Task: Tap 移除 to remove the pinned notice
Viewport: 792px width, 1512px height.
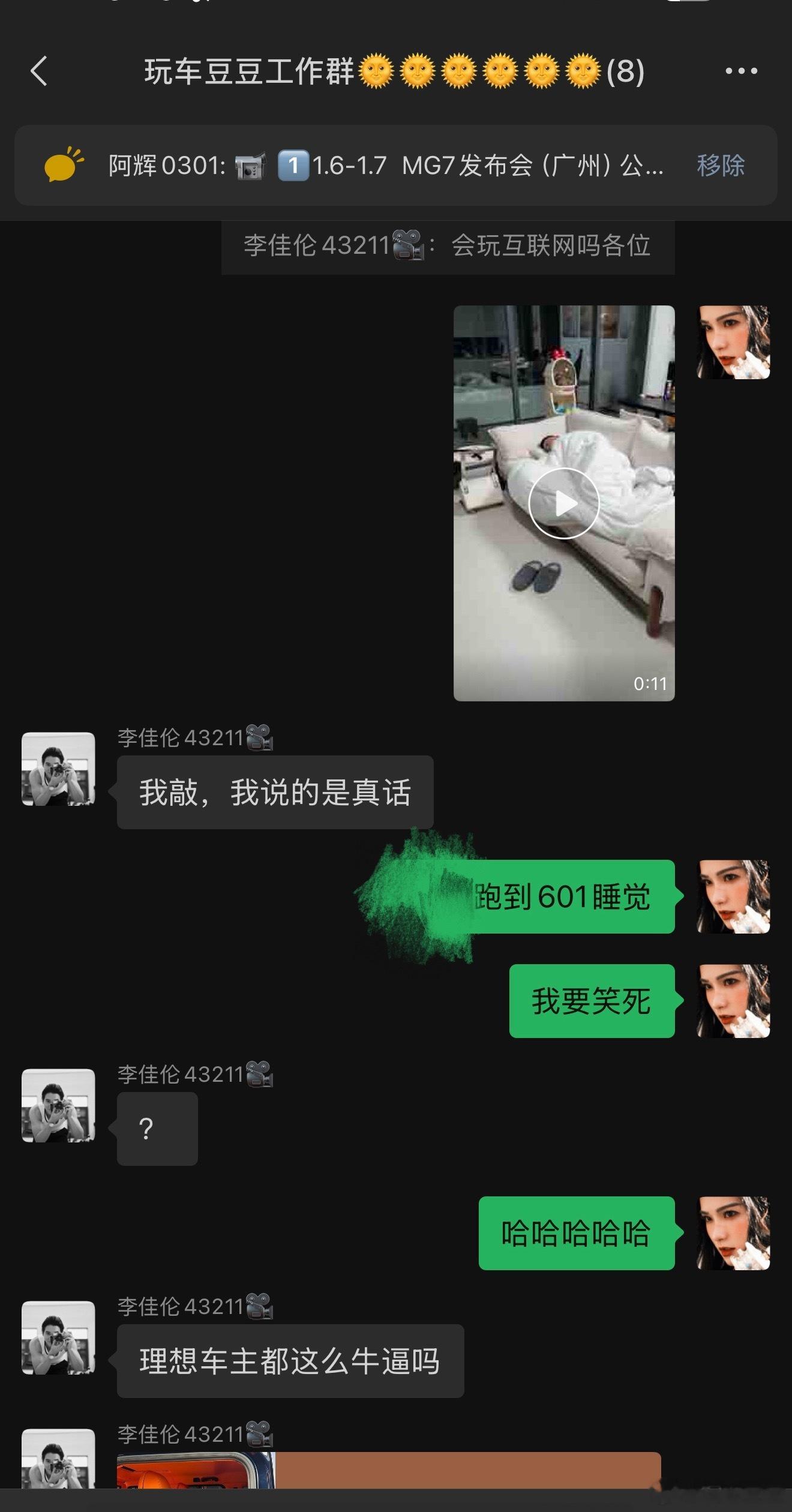Action: point(719,165)
